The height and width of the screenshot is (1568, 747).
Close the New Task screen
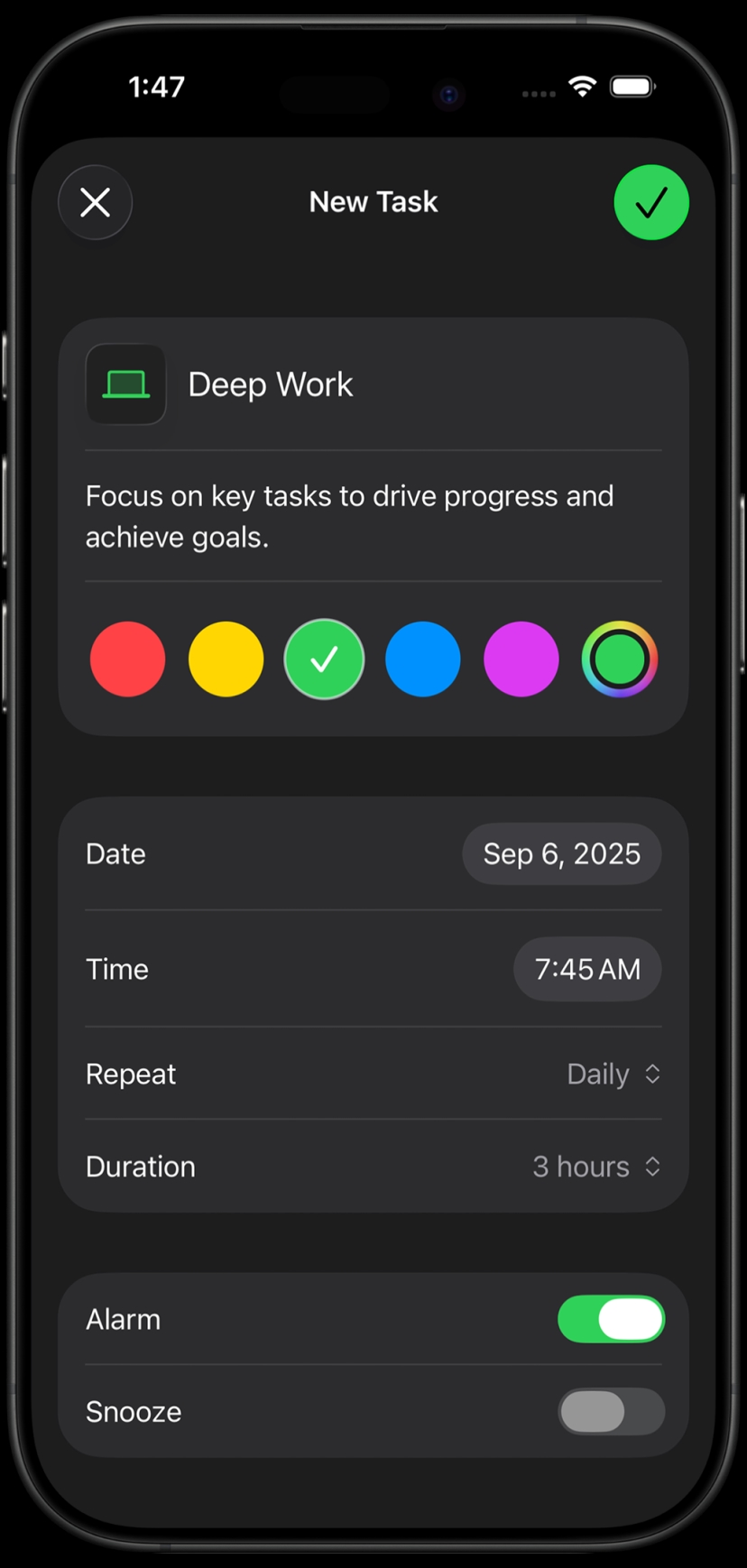96,202
